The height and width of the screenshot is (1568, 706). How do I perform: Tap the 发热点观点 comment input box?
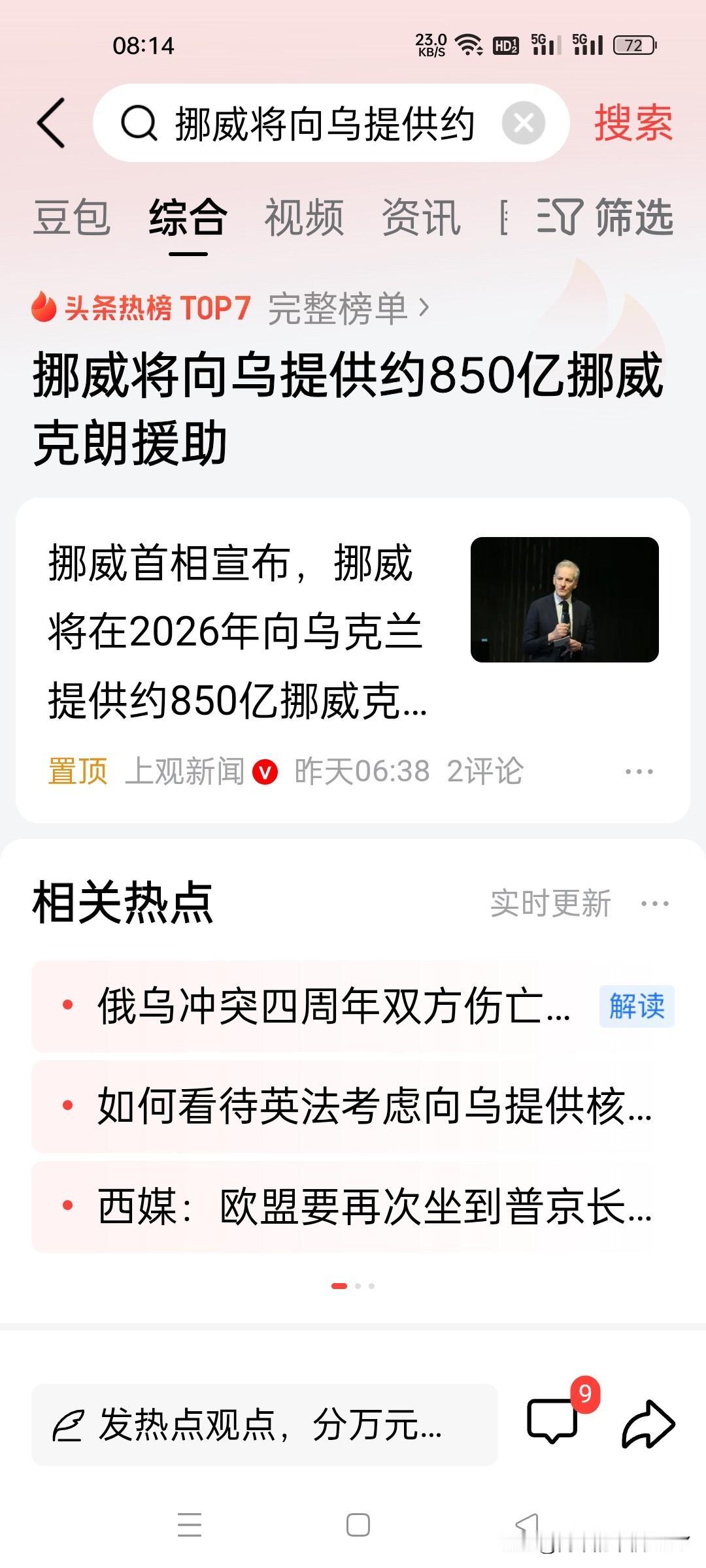(264, 1425)
